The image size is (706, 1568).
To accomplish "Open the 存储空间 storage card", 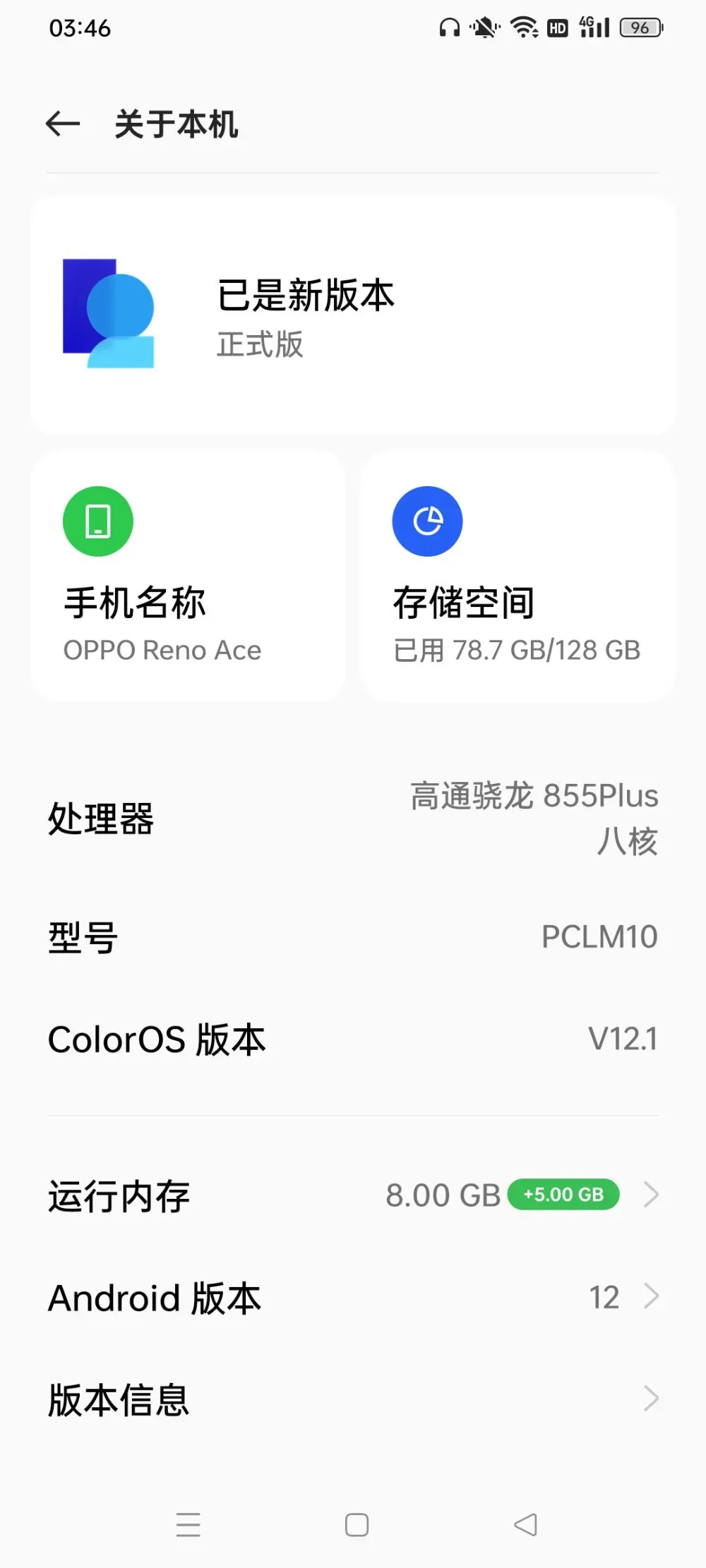I will click(x=517, y=576).
